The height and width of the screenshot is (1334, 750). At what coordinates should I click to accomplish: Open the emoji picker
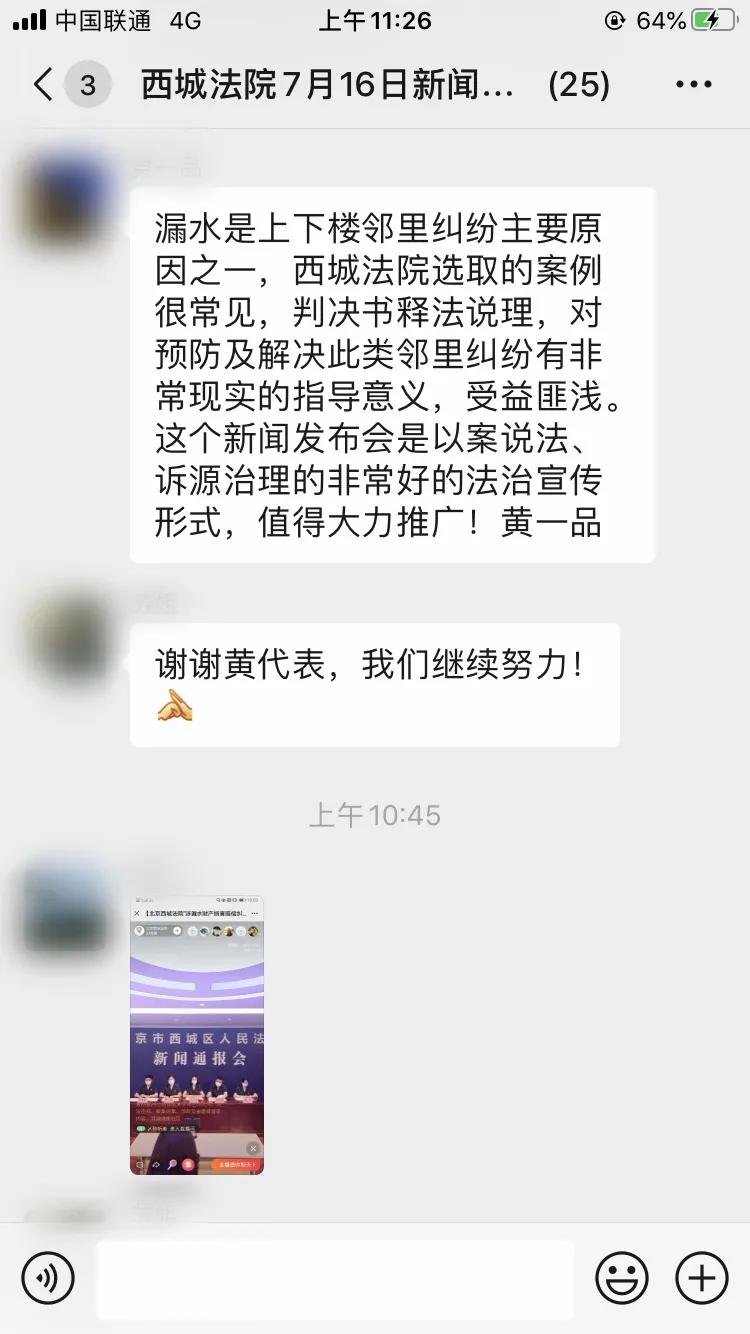(620, 1278)
